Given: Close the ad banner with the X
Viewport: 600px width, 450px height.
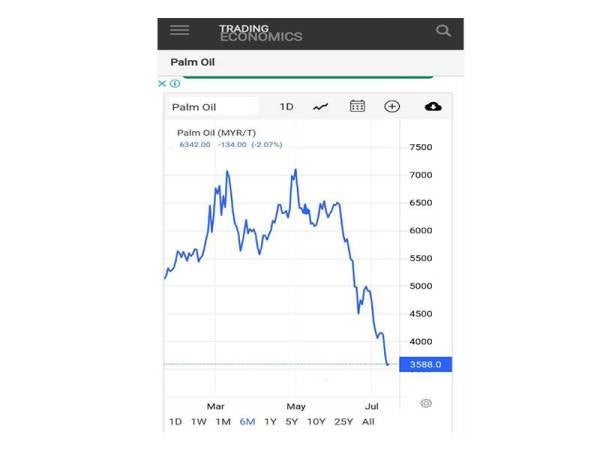Looking at the screenshot, I should (x=163, y=84).
